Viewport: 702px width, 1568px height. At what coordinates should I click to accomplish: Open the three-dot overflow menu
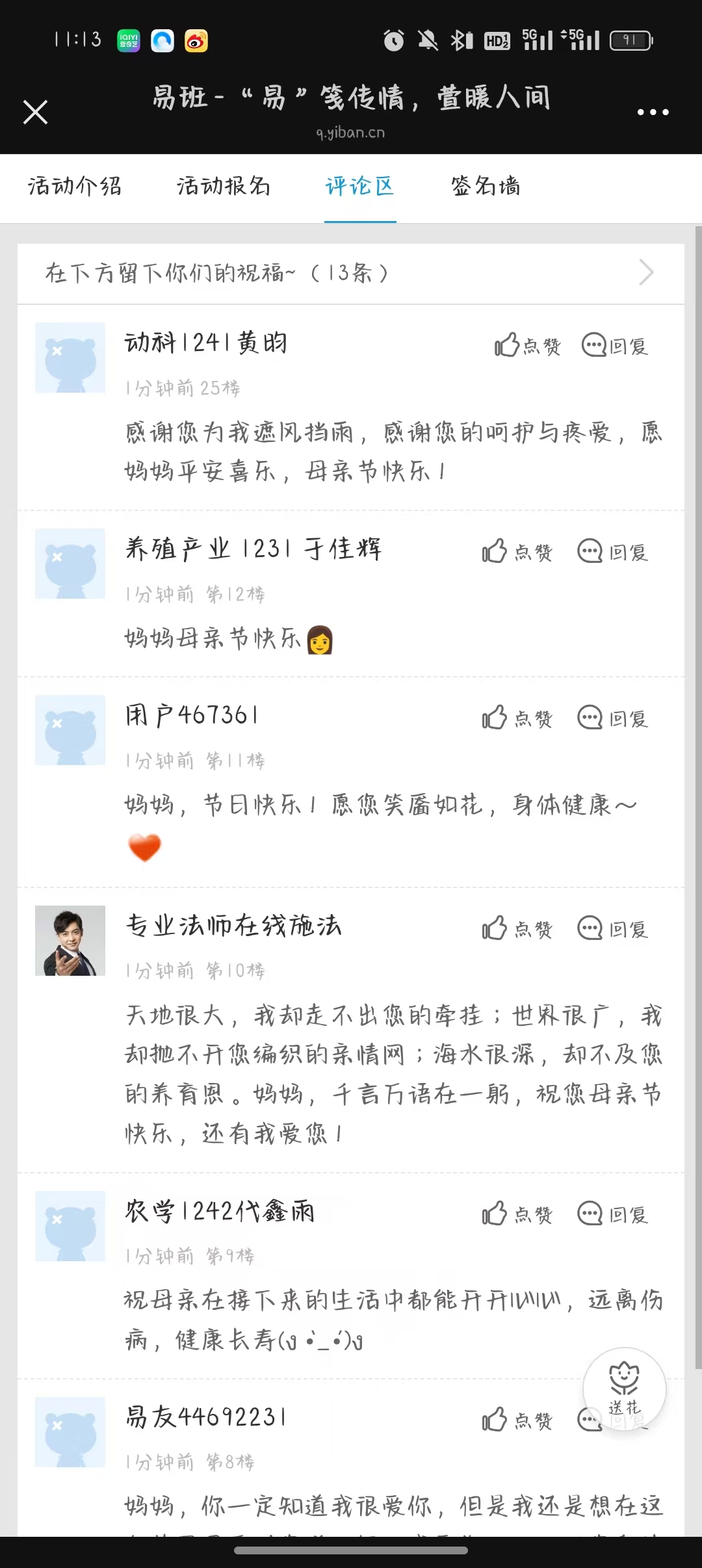point(653,112)
